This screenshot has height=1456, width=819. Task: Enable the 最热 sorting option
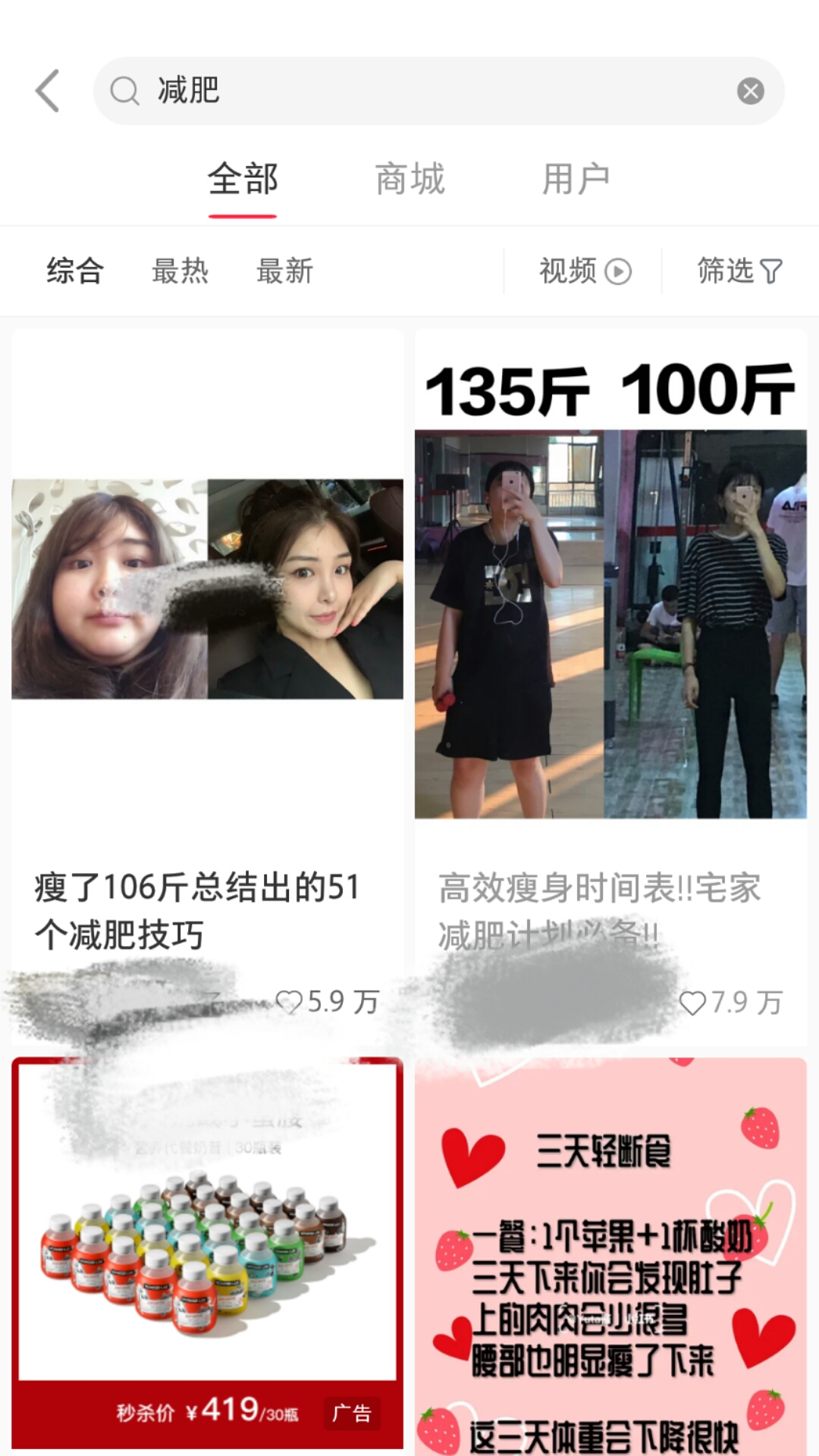(181, 271)
